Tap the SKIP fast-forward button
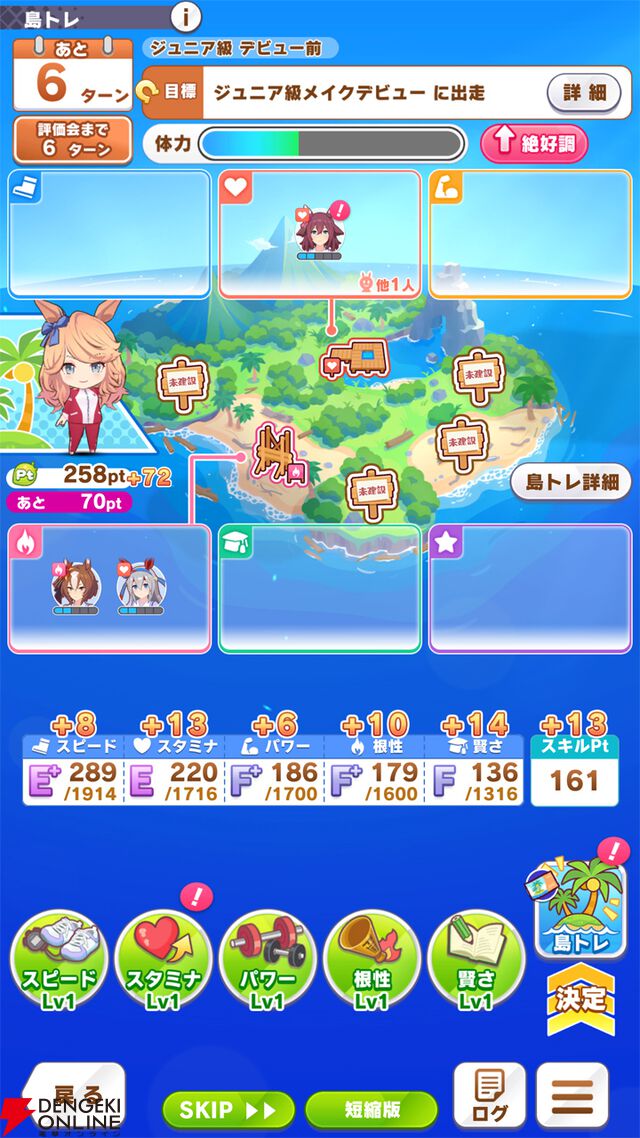The width and height of the screenshot is (640, 1138). click(x=228, y=1110)
